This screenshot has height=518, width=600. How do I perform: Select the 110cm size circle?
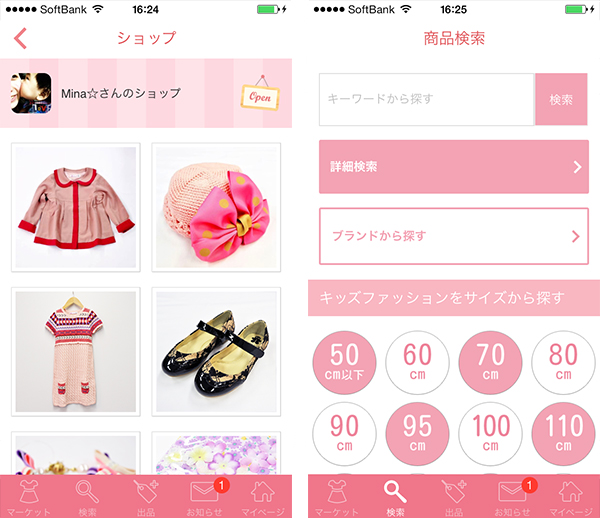pyautogui.click(x=563, y=434)
